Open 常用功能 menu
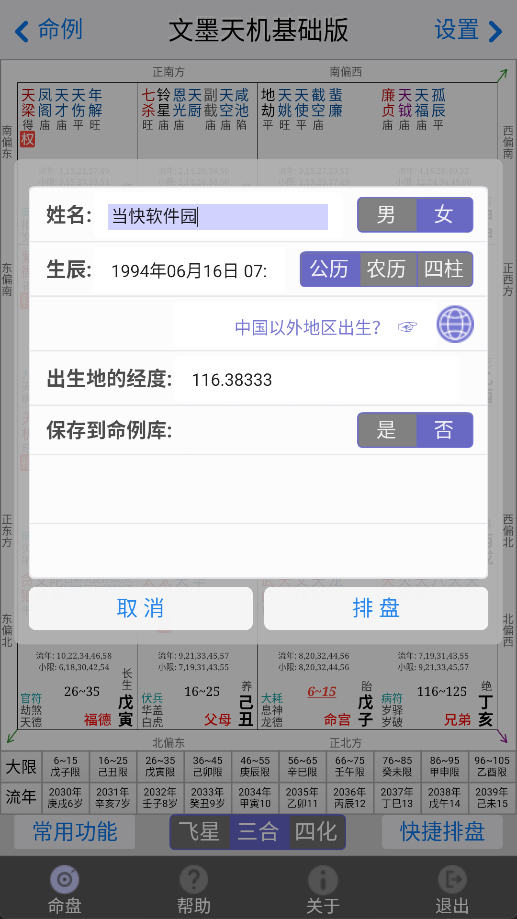Screen dimensions: 517x919 click(75, 832)
